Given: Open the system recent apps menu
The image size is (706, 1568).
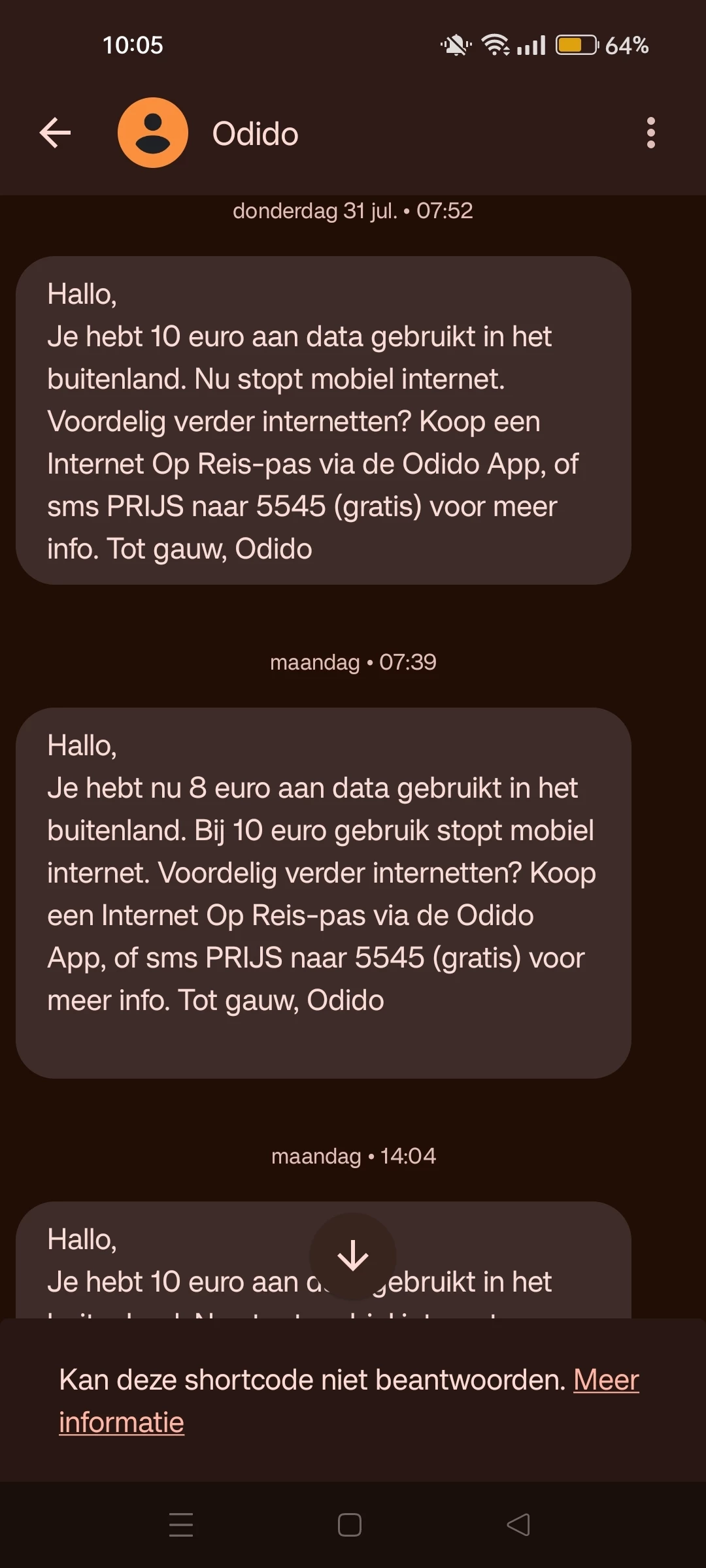Looking at the screenshot, I should pos(181,1525).
